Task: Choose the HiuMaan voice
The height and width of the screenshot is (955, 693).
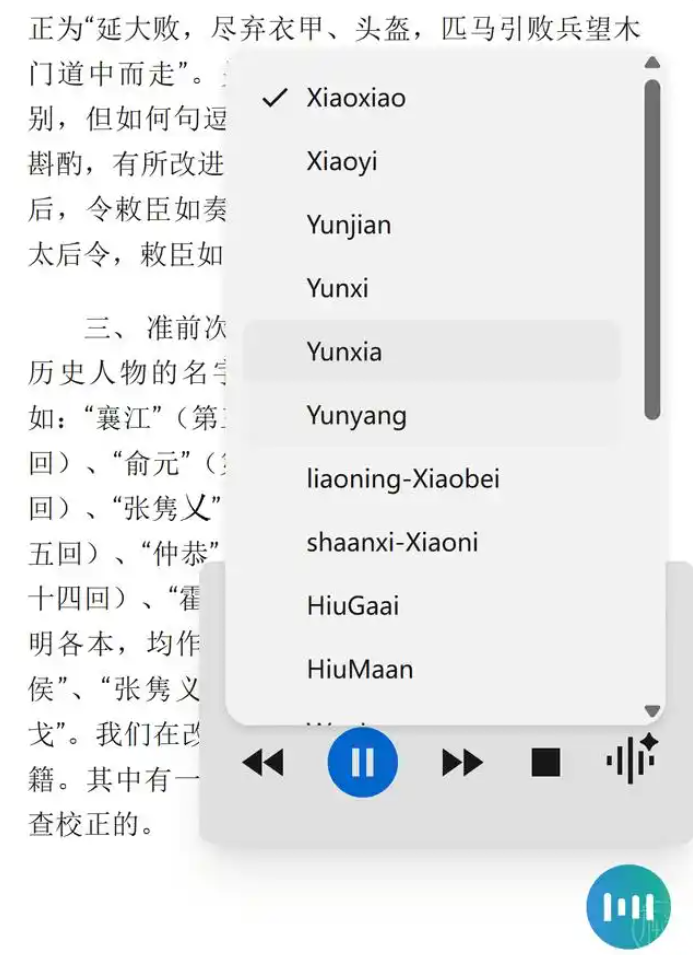Action: tap(359, 668)
